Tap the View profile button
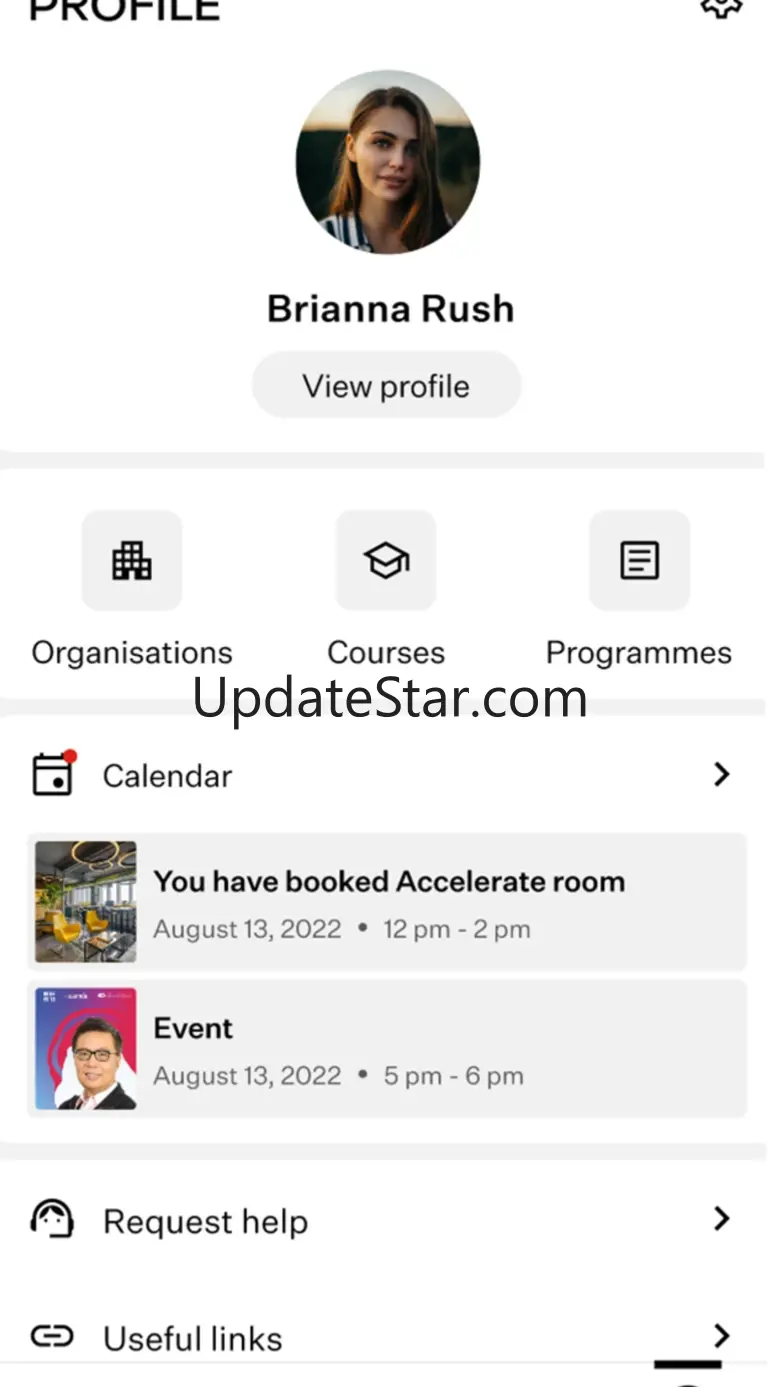This screenshot has height=1387, width=780. pos(386,385)
